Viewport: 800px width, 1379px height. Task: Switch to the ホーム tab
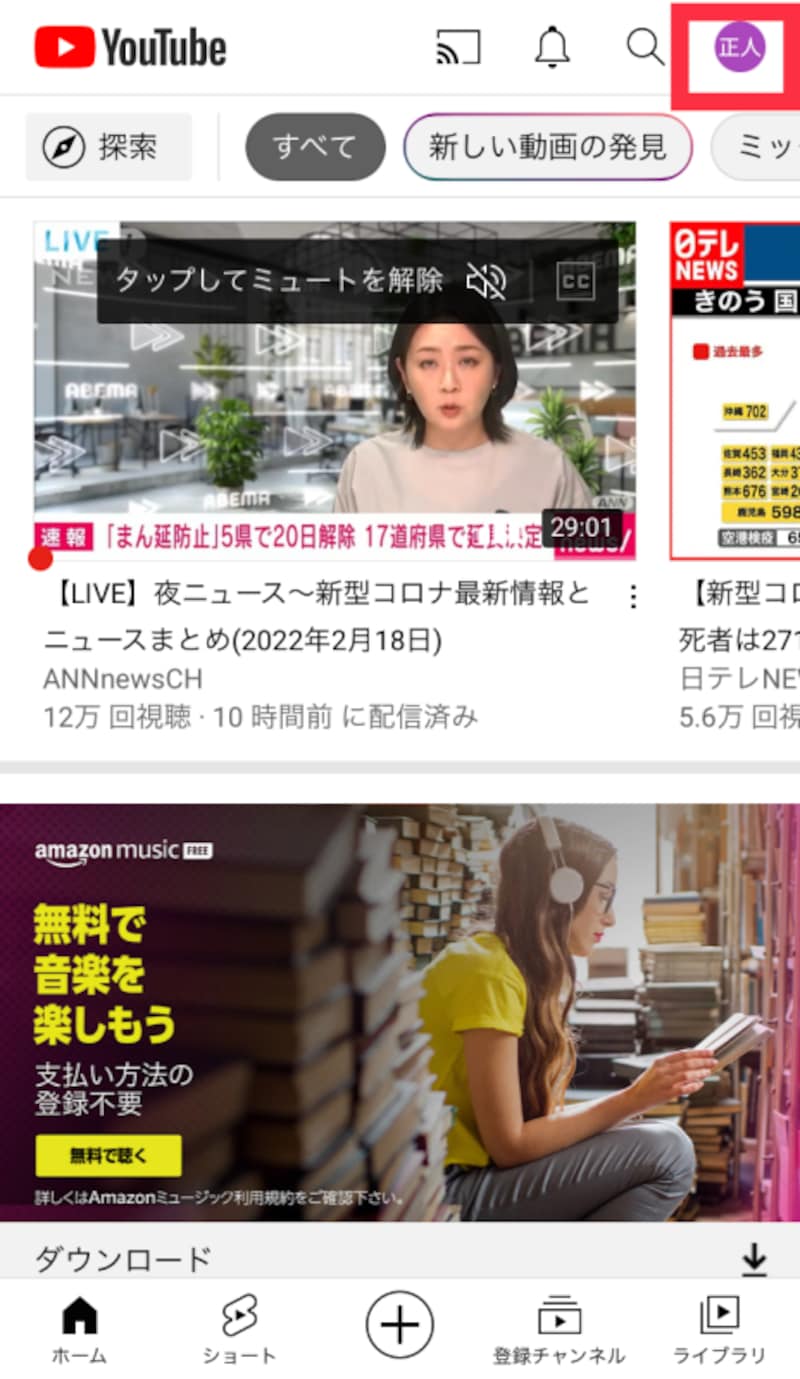click(79, 1329)
